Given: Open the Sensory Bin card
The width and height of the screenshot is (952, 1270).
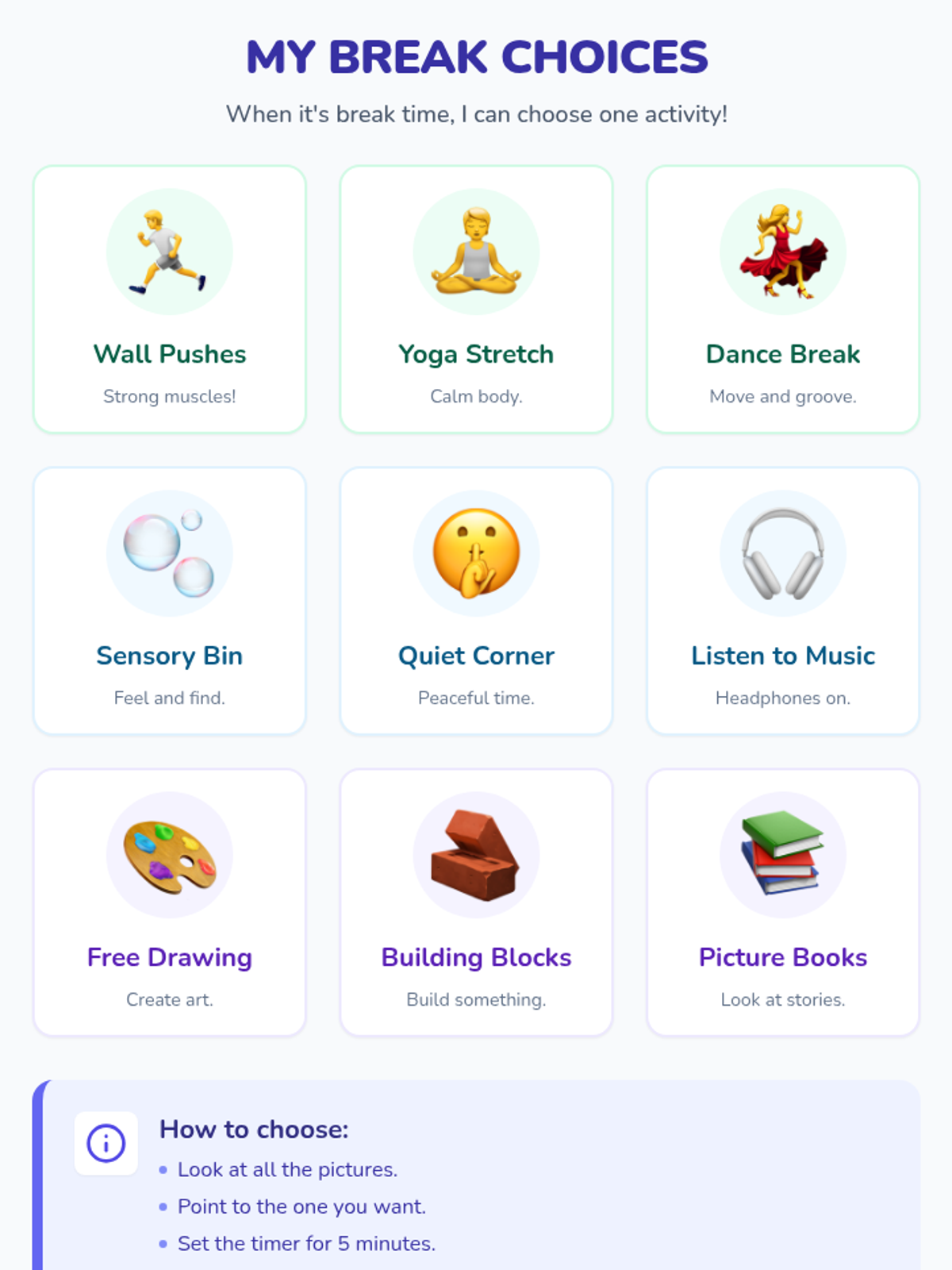Looking at the screenshot, I should pos(169,601).
